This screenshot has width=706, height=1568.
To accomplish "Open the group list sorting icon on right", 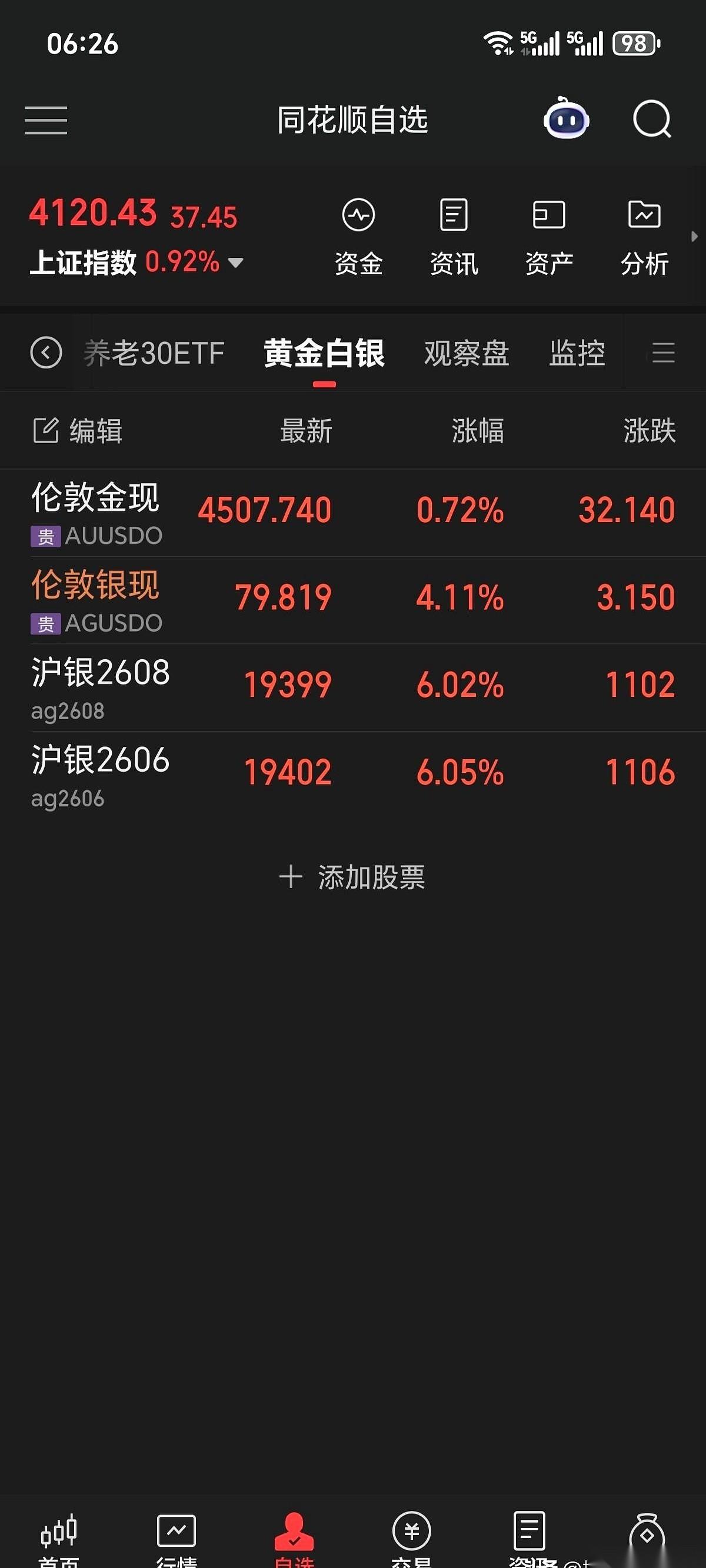I will pyautogui.click(x=663, y=353).
